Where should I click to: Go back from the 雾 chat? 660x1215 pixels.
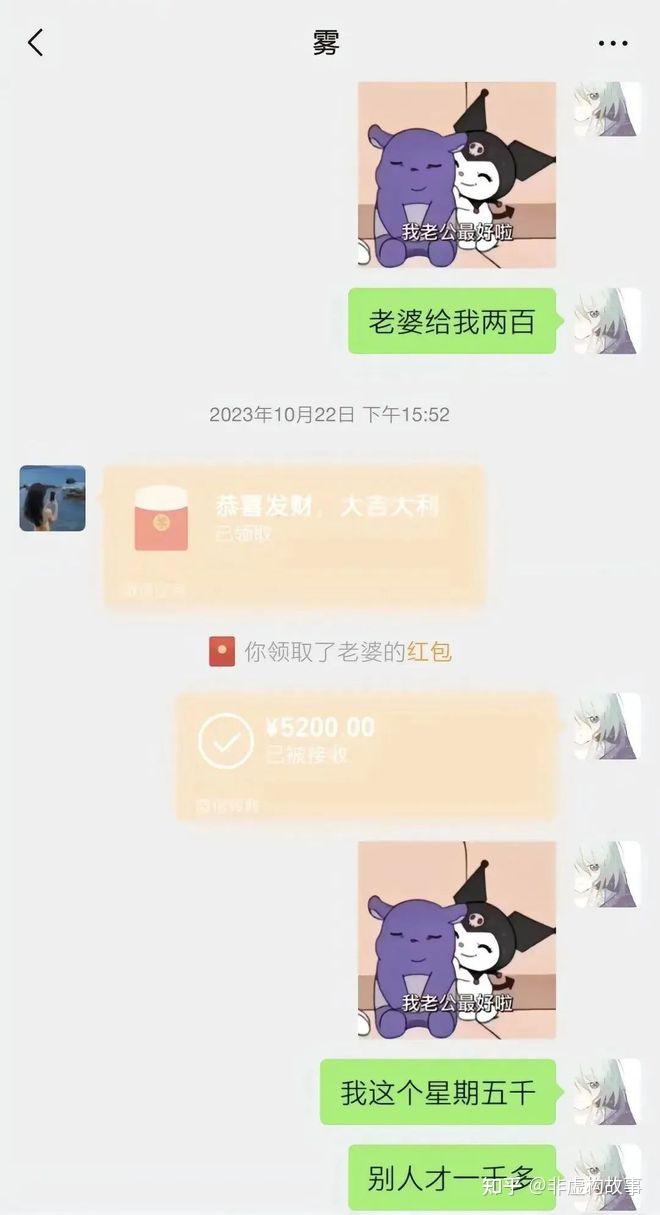pyautogui.click(x=36, y=43)
